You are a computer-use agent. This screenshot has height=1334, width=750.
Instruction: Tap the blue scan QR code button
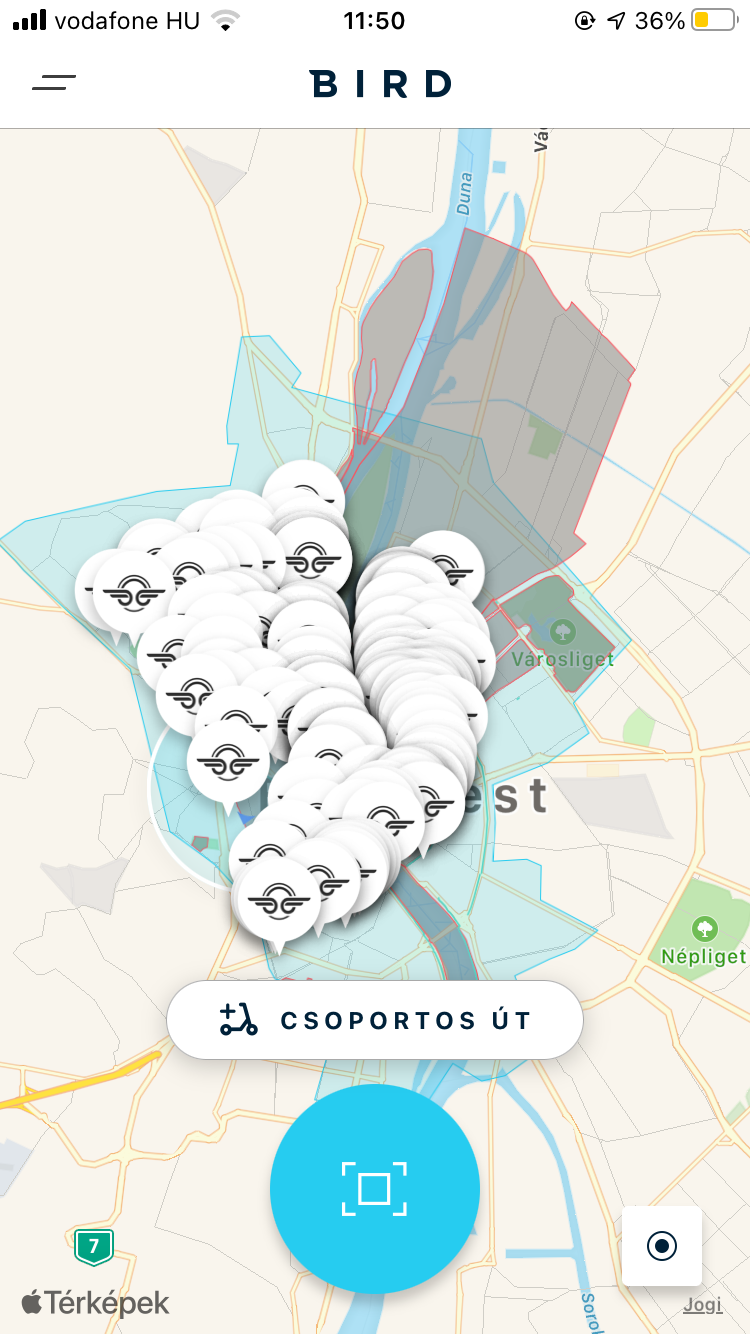click(375, 1189)
